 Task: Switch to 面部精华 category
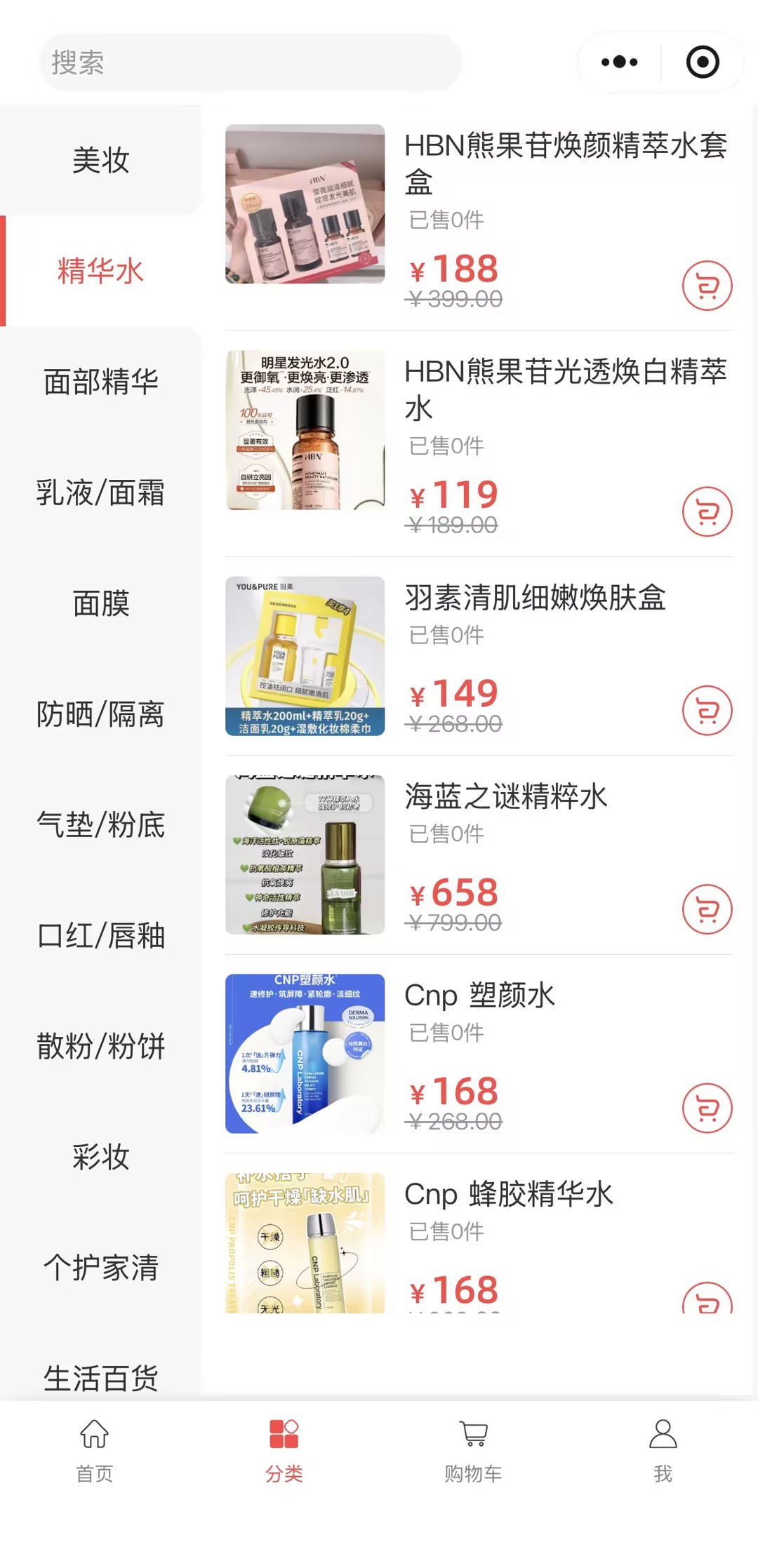point(101,382)
